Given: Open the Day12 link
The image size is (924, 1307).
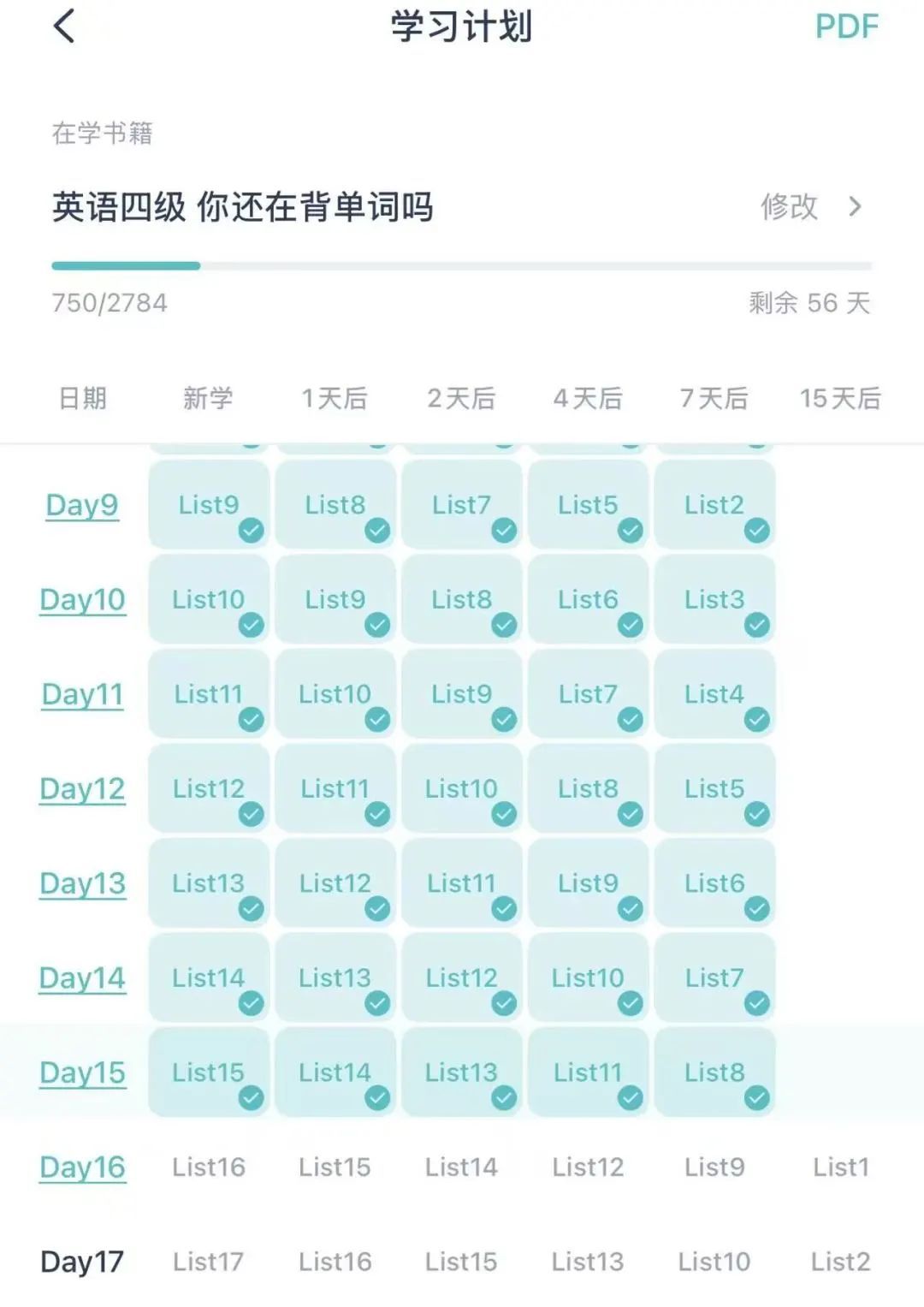Looking at the screenshot, I should 82,788.
